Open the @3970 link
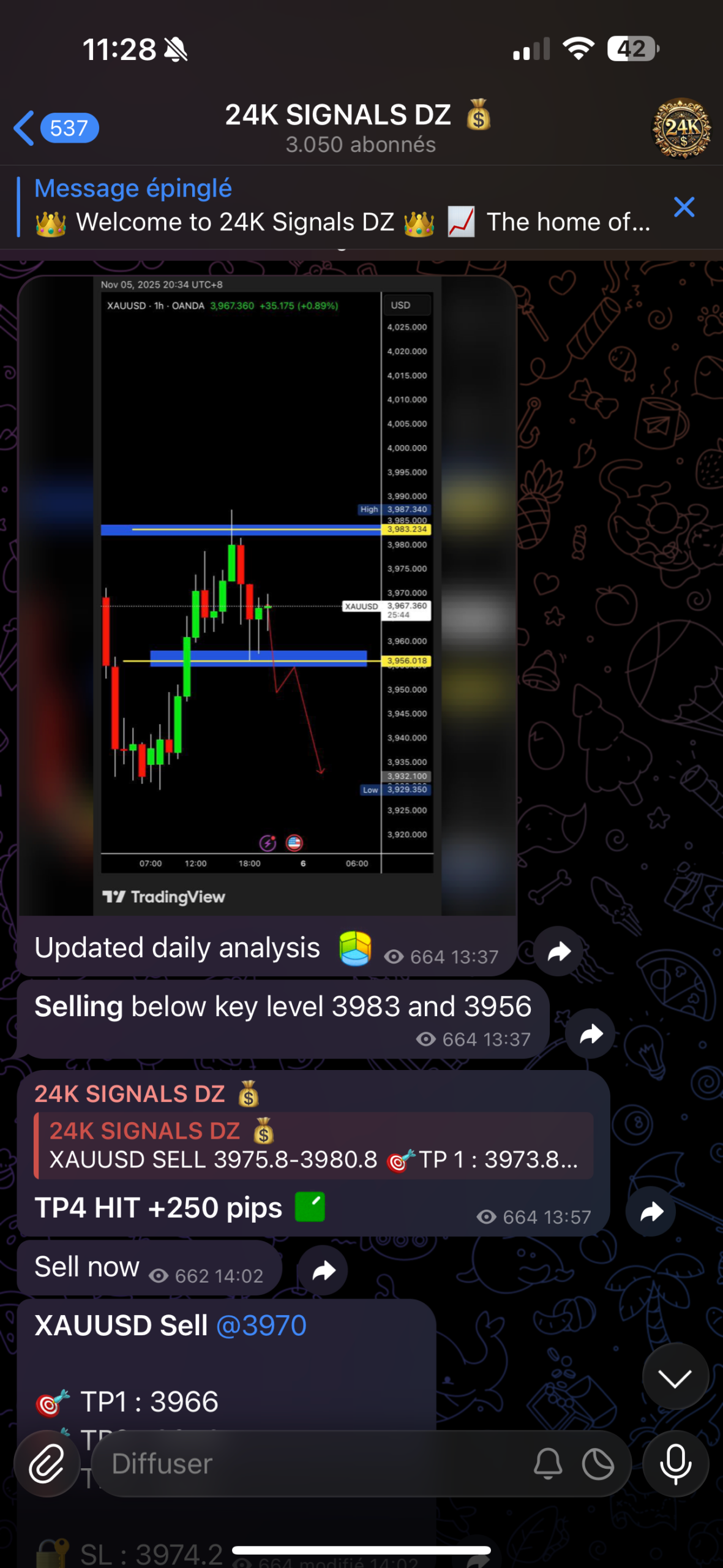The height and width of the screenshot is (1568, 723). pos(261,1326)
